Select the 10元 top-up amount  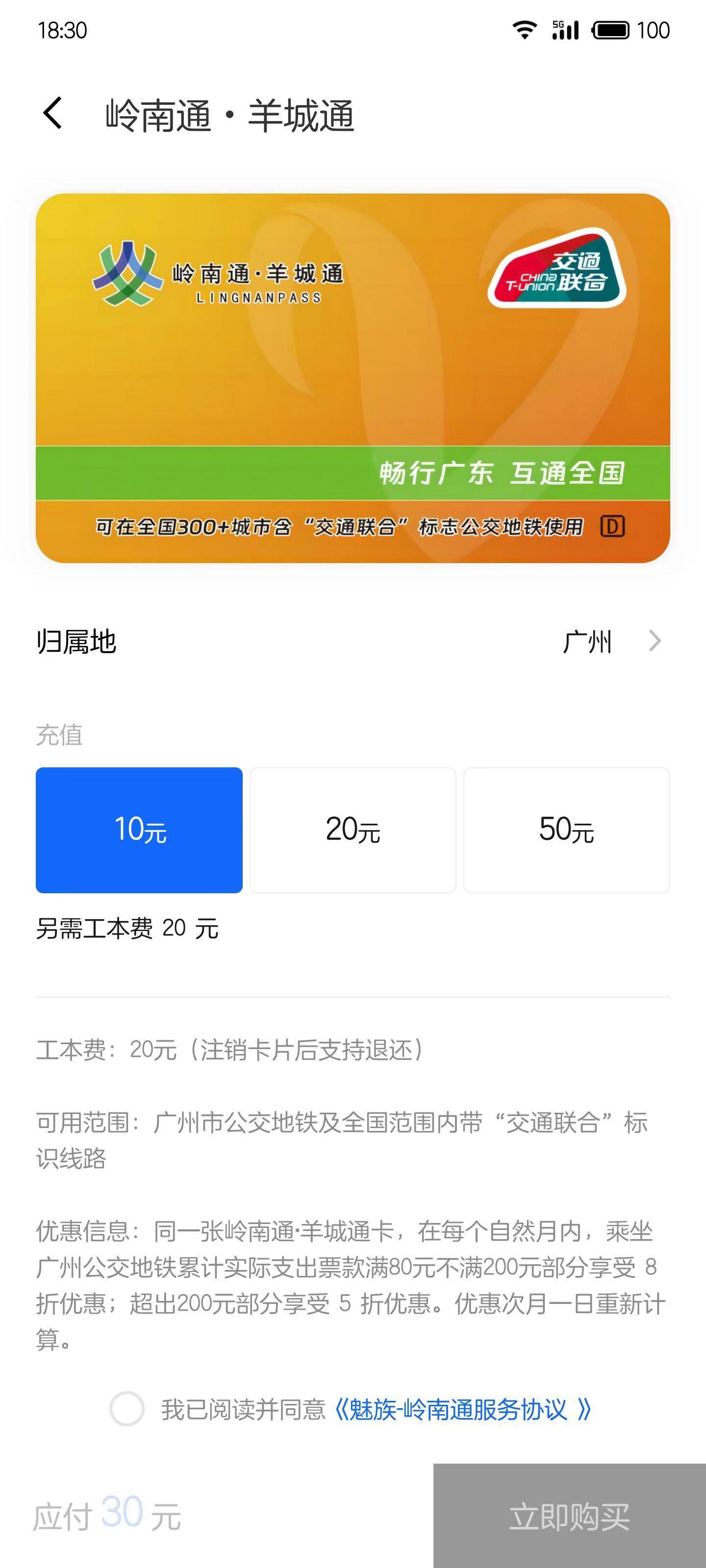(x=139, y=830)
